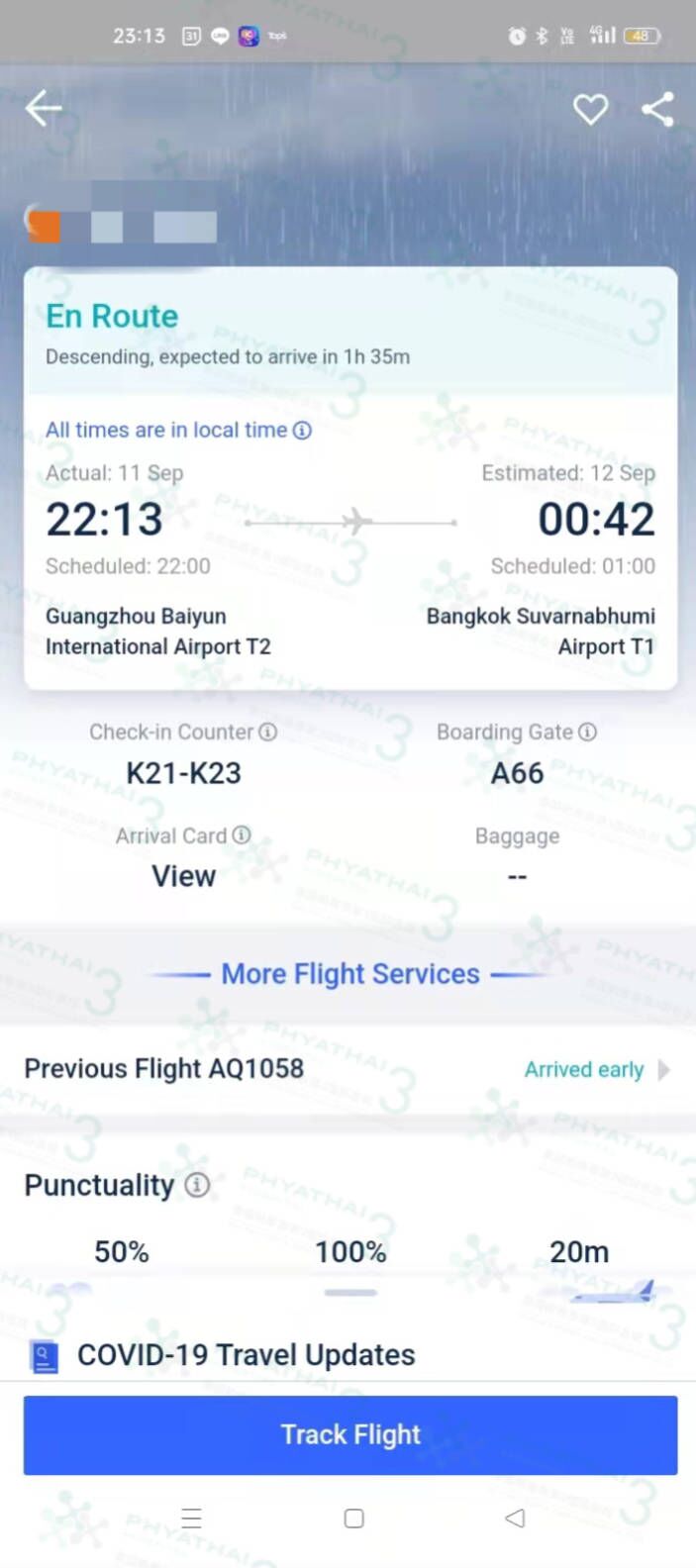696x1568 pixels.
Task: Go back using the top-left arrow
Action: click(43, 108)
